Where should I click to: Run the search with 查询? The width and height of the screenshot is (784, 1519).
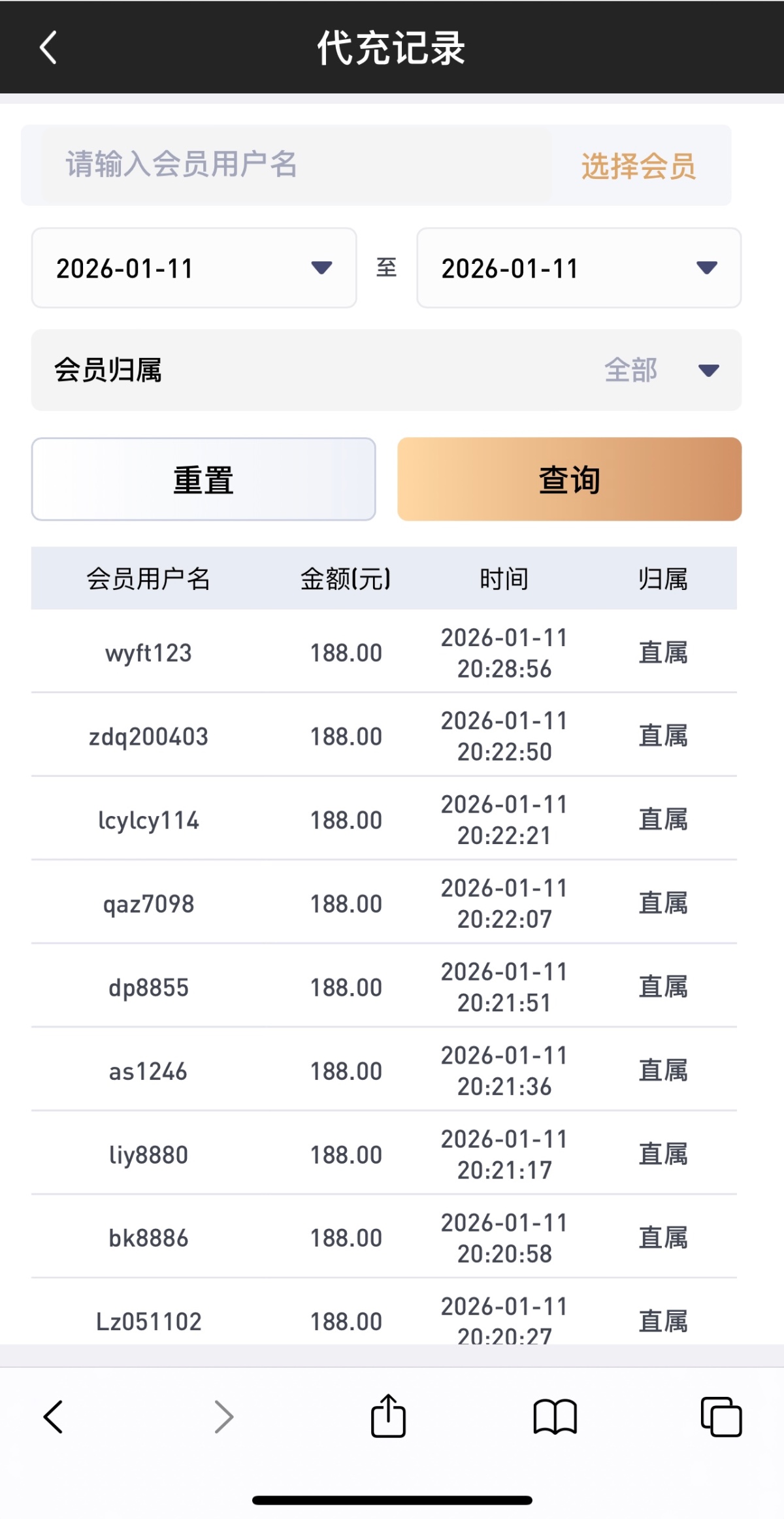click(569, 480)
